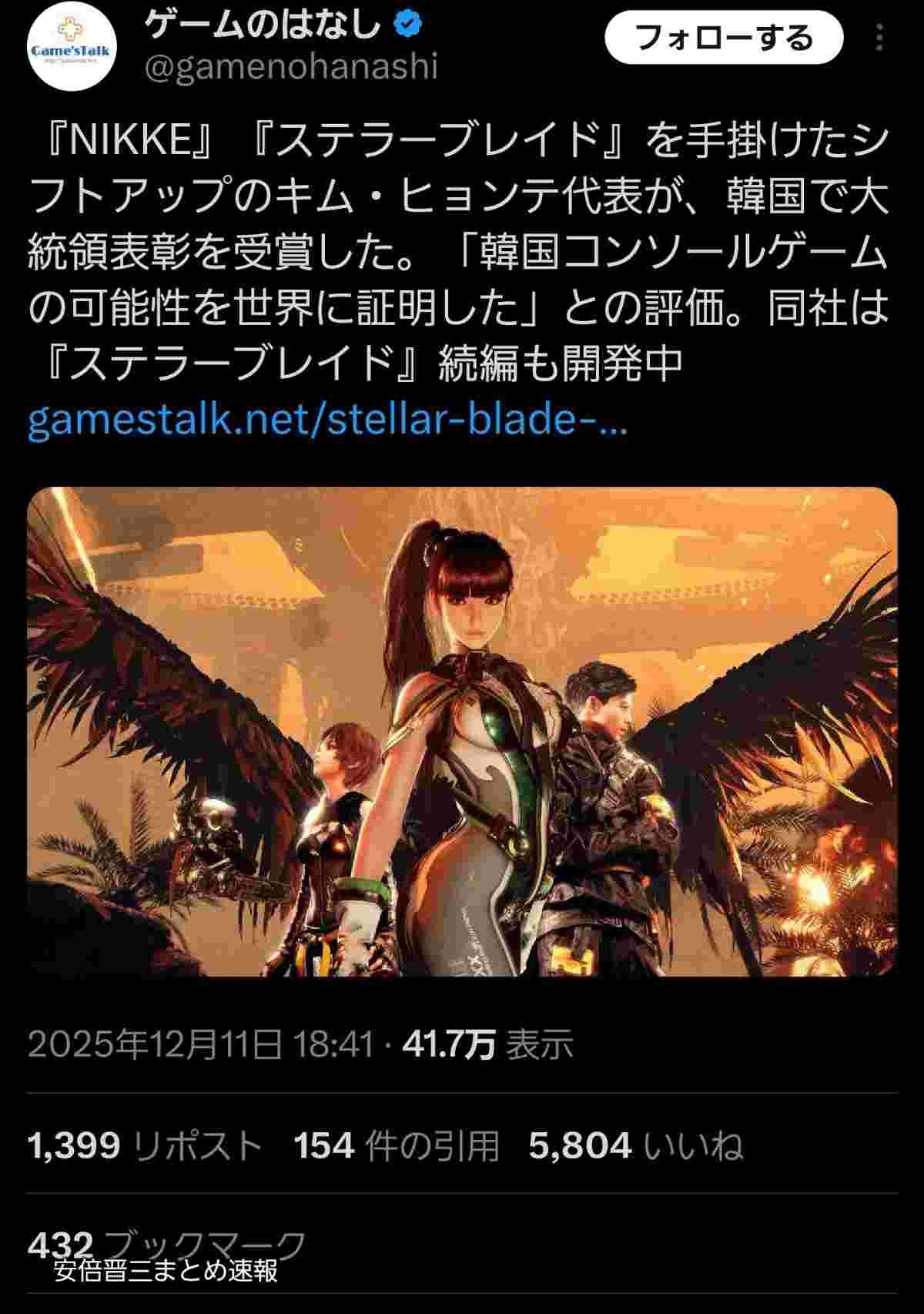Image resolution: width=924 pixels, height=1314 pixels.
Task: Tap the フォローする follow button
Action: coord(724,37)
